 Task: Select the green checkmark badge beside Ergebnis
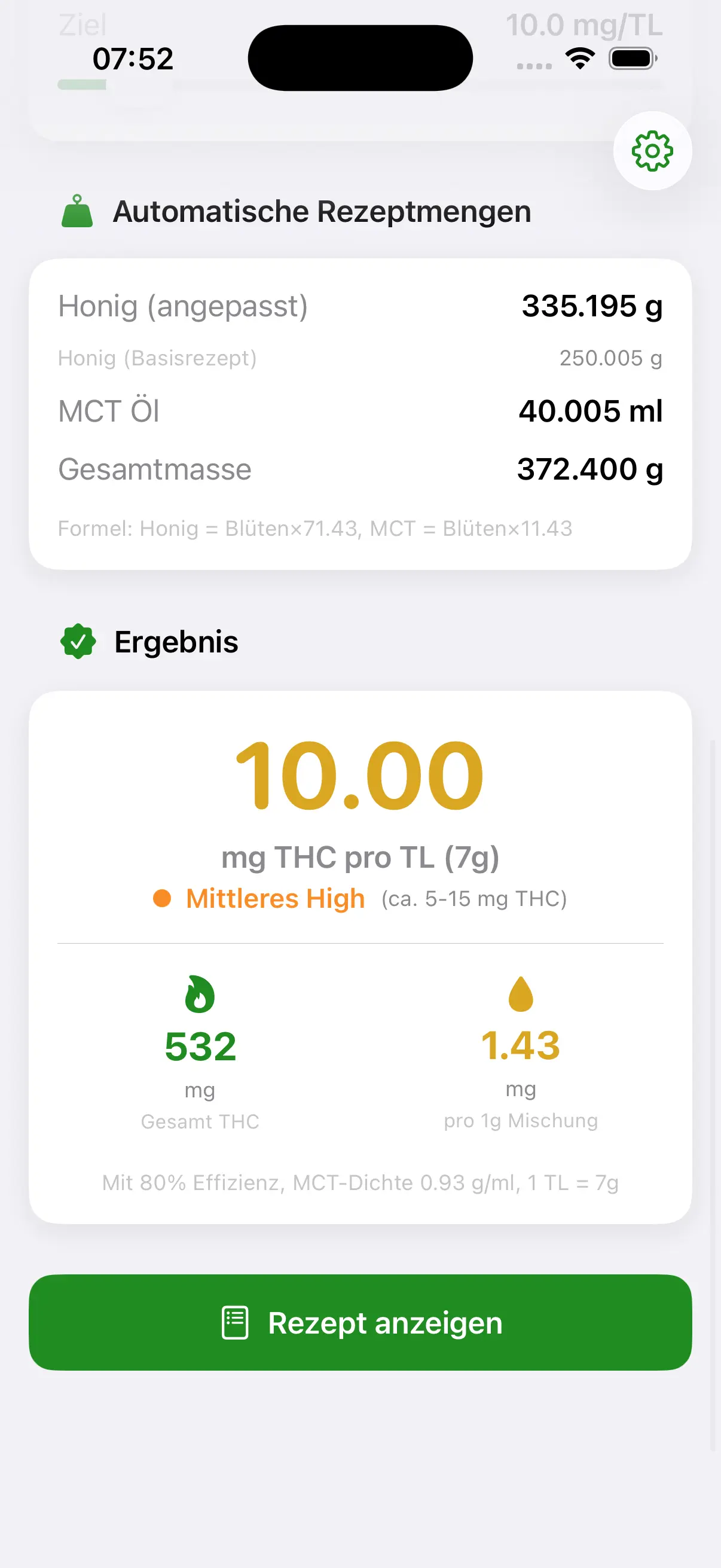click(x=78, y=642)
